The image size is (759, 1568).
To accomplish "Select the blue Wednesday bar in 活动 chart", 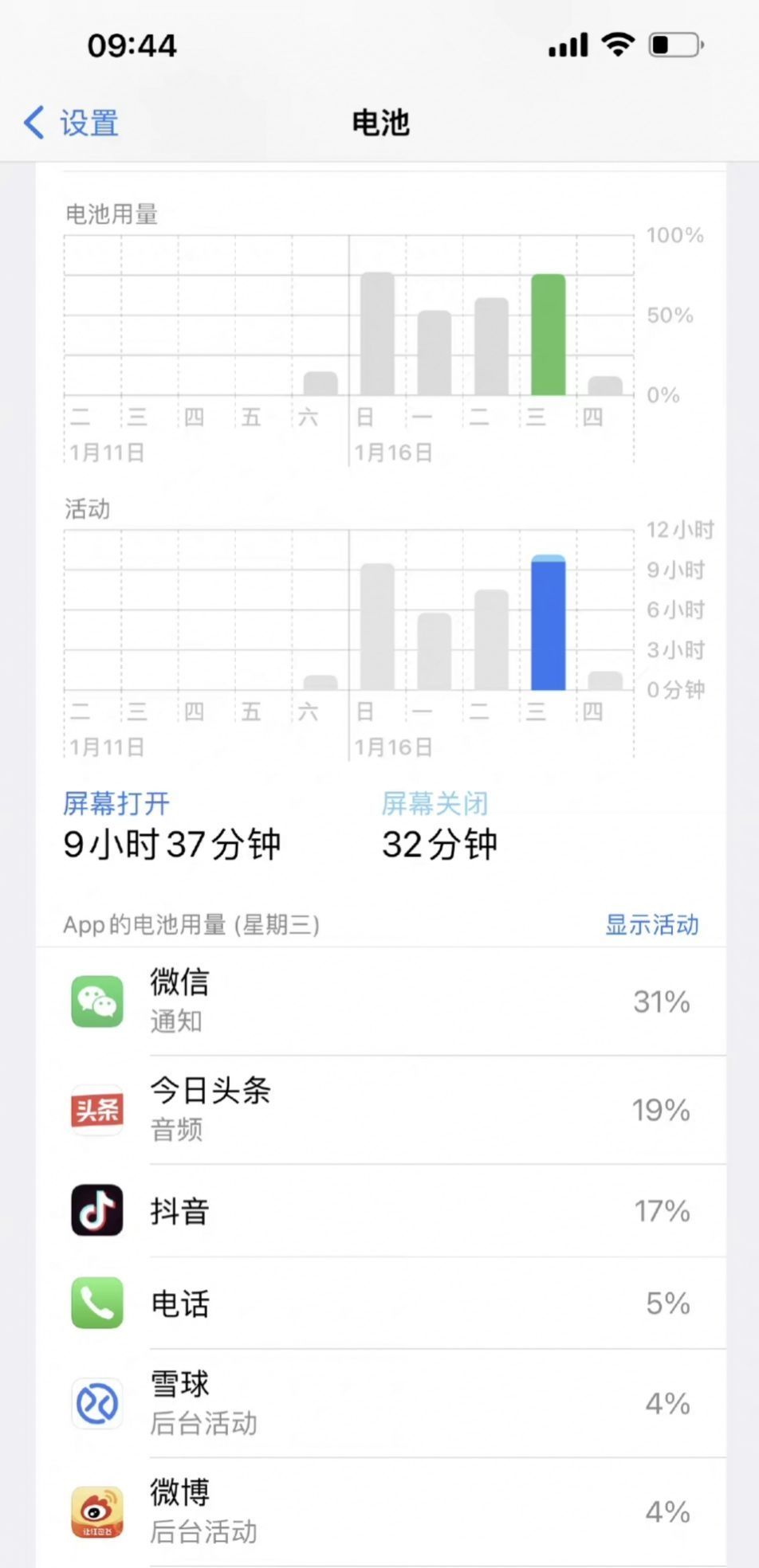I will (549, 624).
